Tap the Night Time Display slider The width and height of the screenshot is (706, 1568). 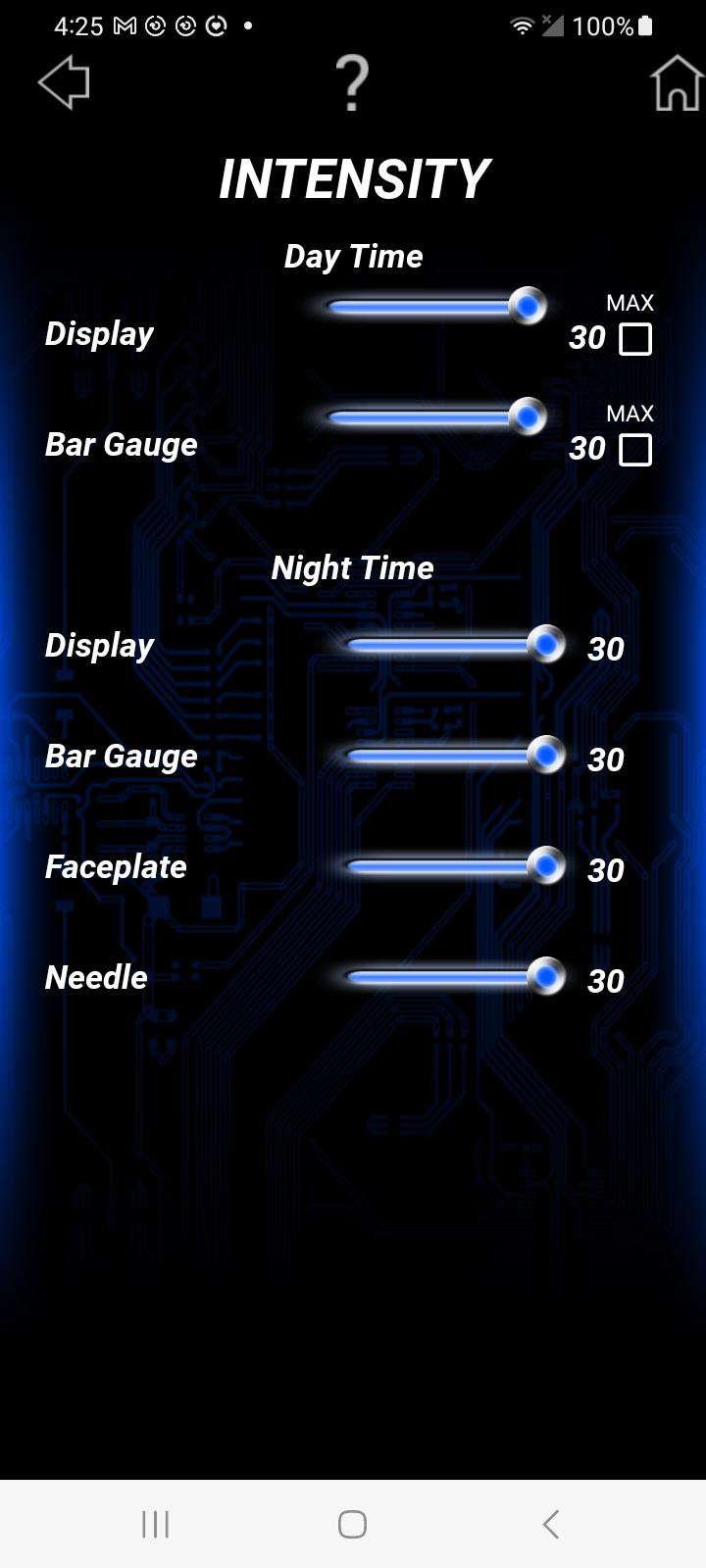click(x=454, y=645)
